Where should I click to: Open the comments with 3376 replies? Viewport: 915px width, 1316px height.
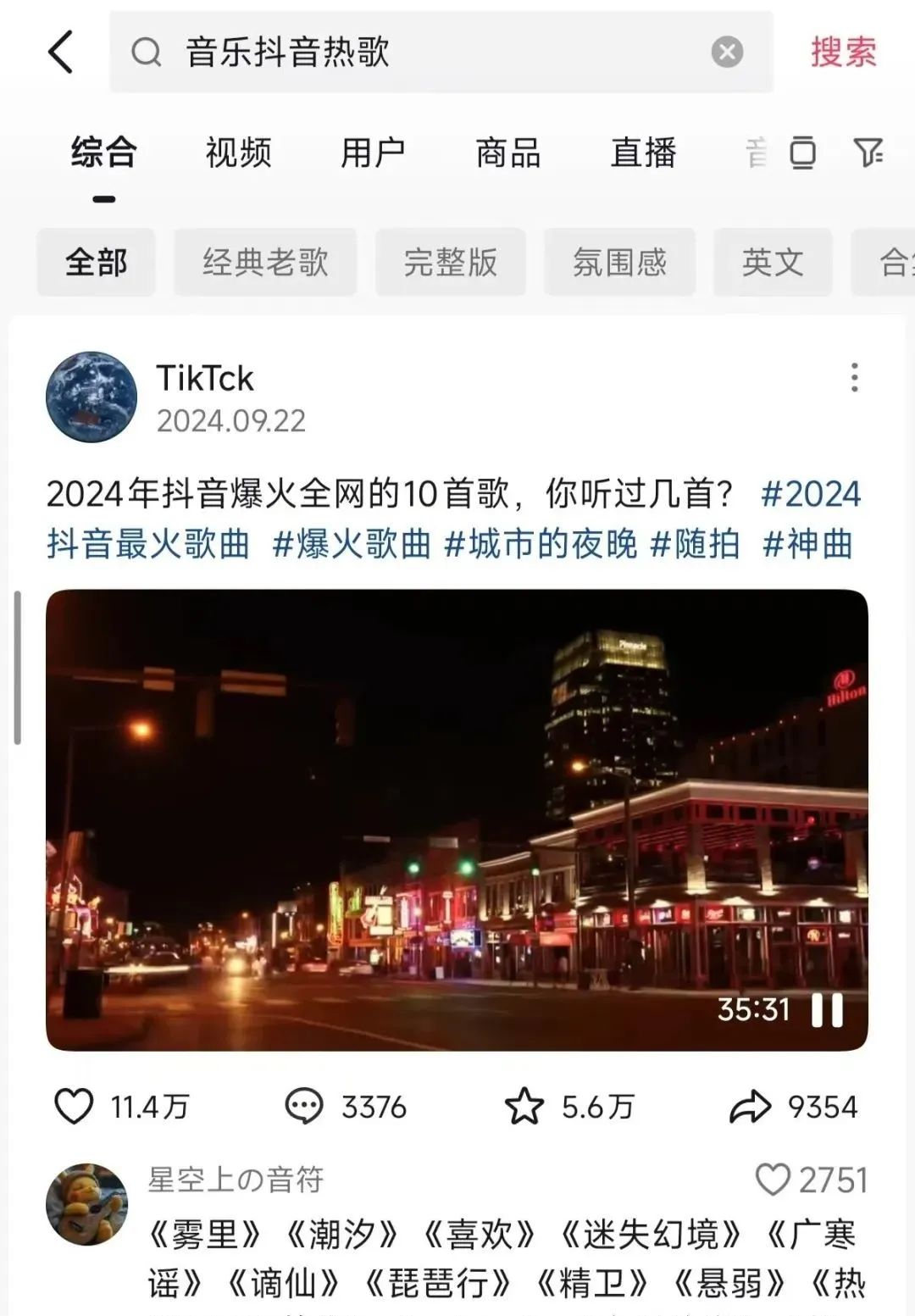coord(304,1107)
